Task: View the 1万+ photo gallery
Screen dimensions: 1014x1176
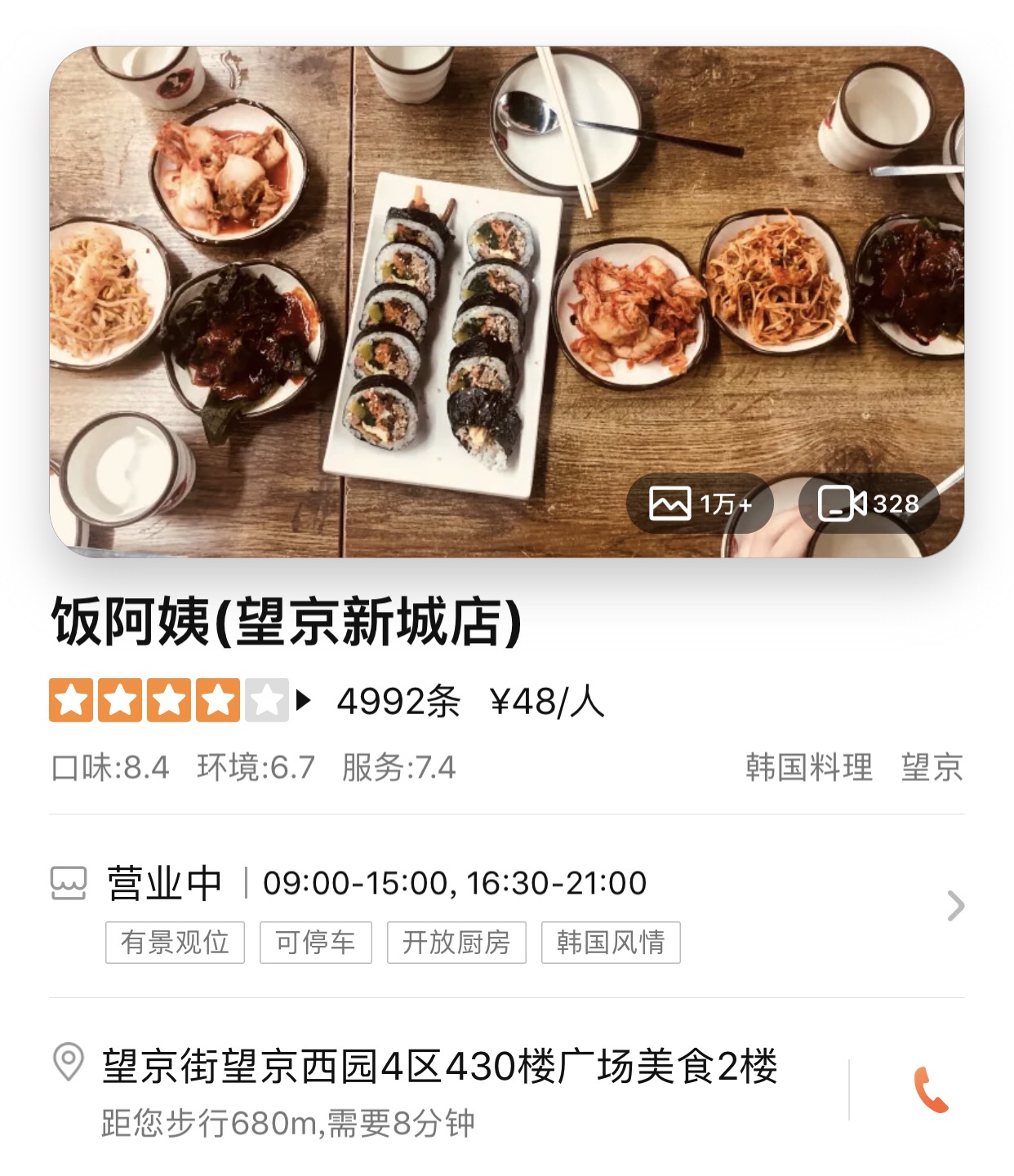Action: [x=700, y=504]
